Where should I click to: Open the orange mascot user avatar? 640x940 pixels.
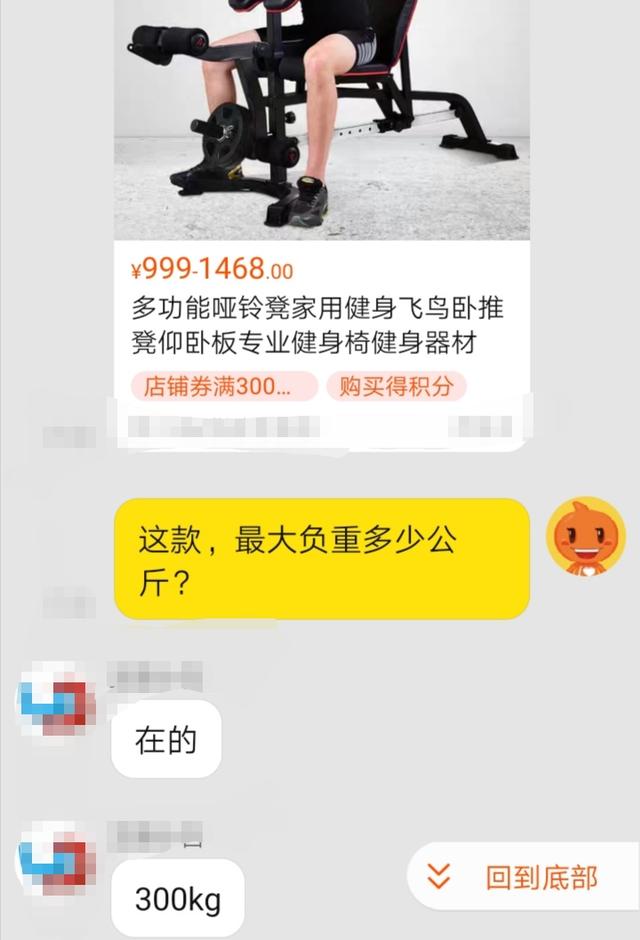pos(585,537)
